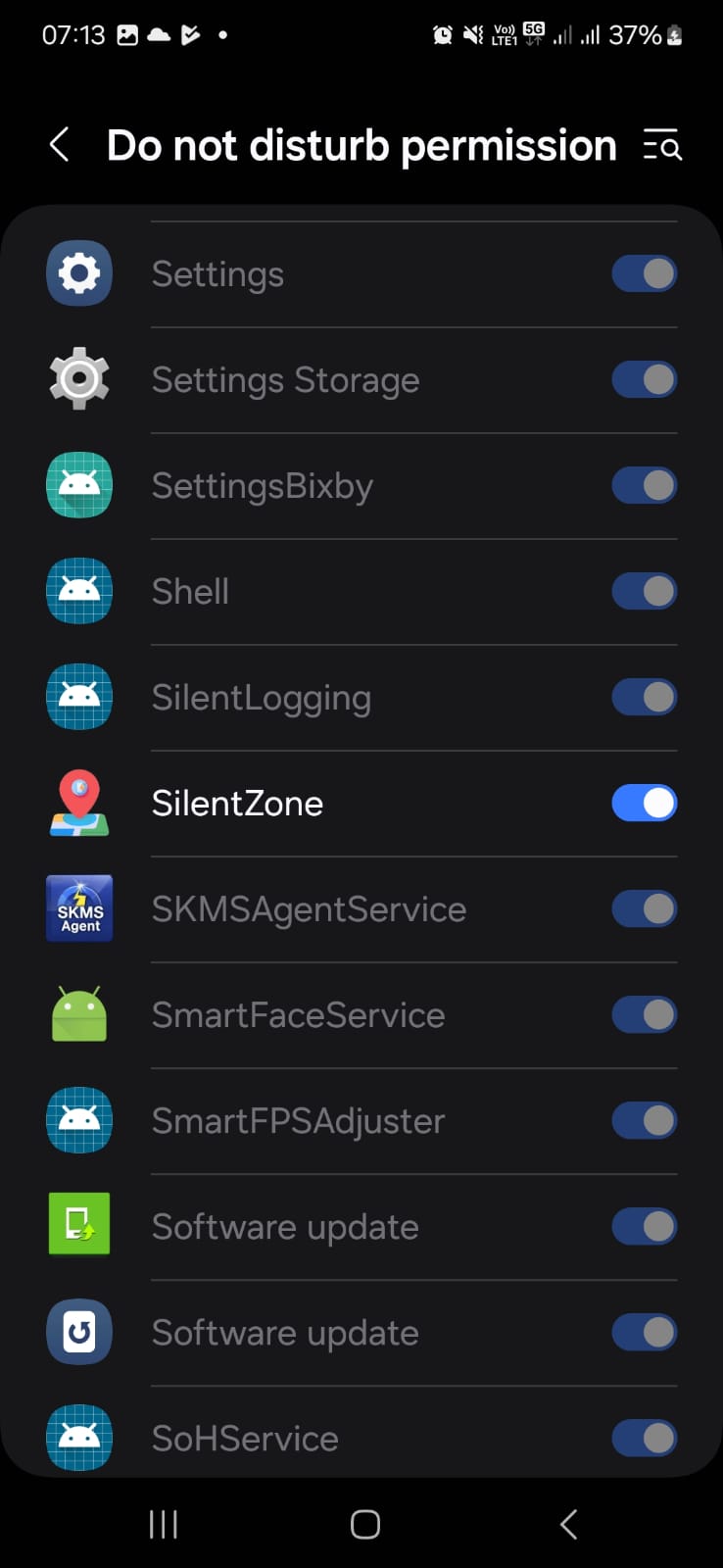723x1568 pixels.
Task: Toggle the SmartFPSAdjuster switch
Action: 644,1121
